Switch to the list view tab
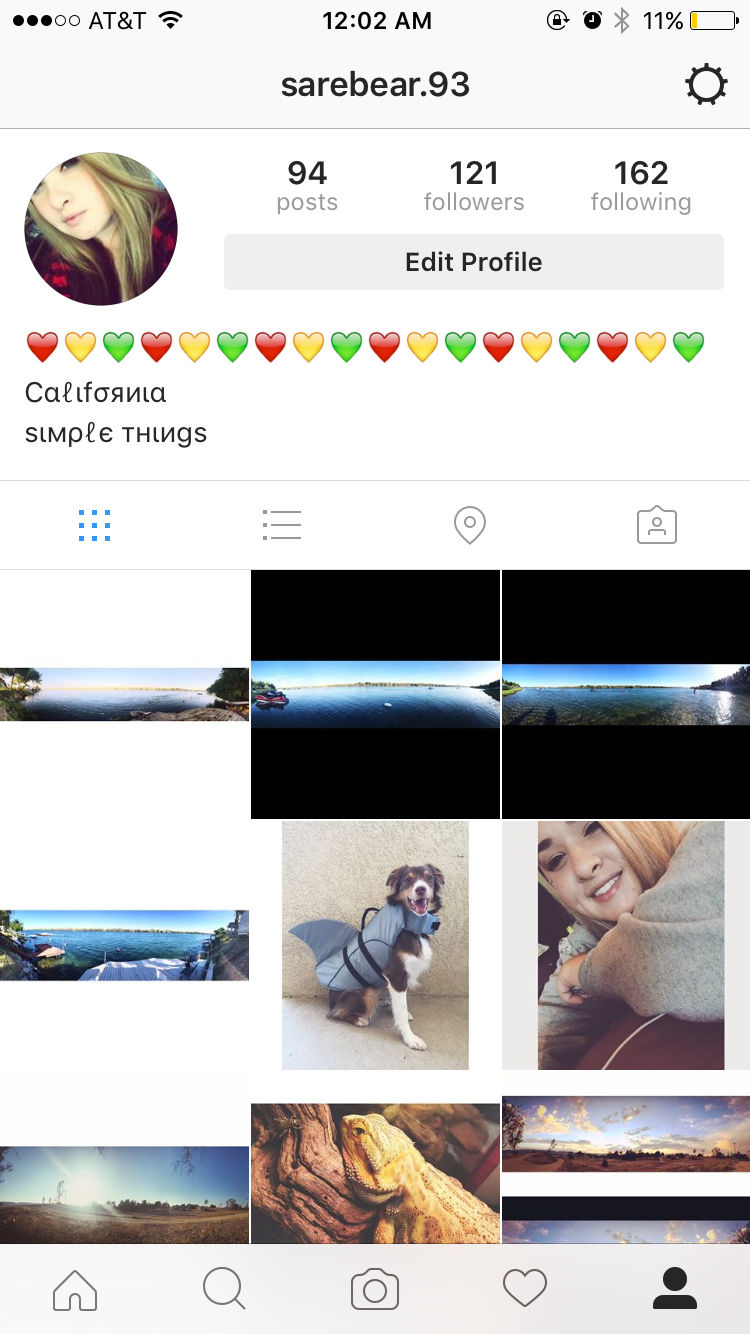Image resolution: width=750 pixels, height=1334 pixels. coord(281,525)
